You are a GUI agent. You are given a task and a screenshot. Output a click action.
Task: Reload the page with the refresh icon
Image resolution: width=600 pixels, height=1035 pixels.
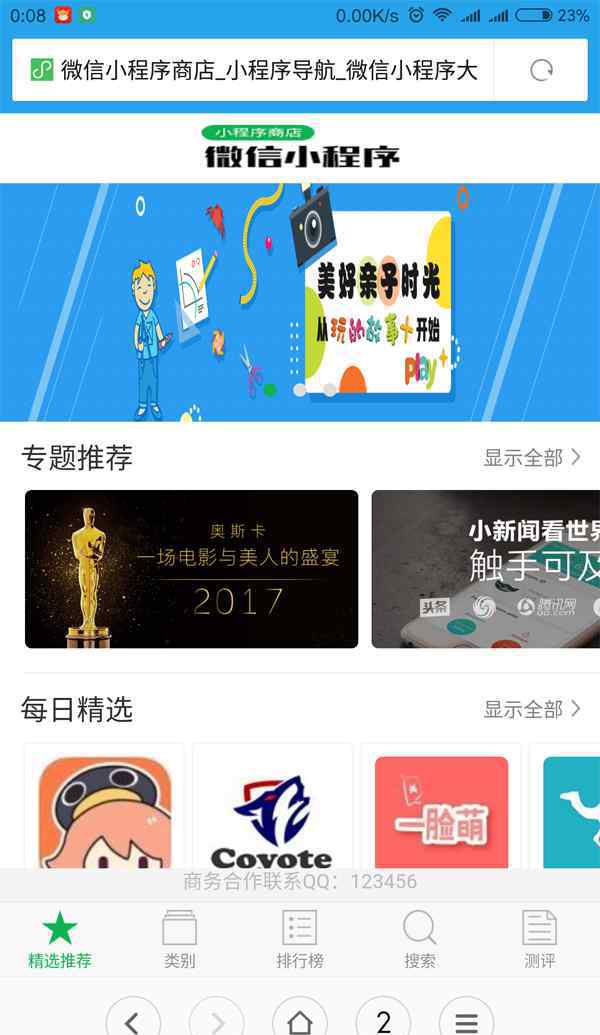(541, 70)
